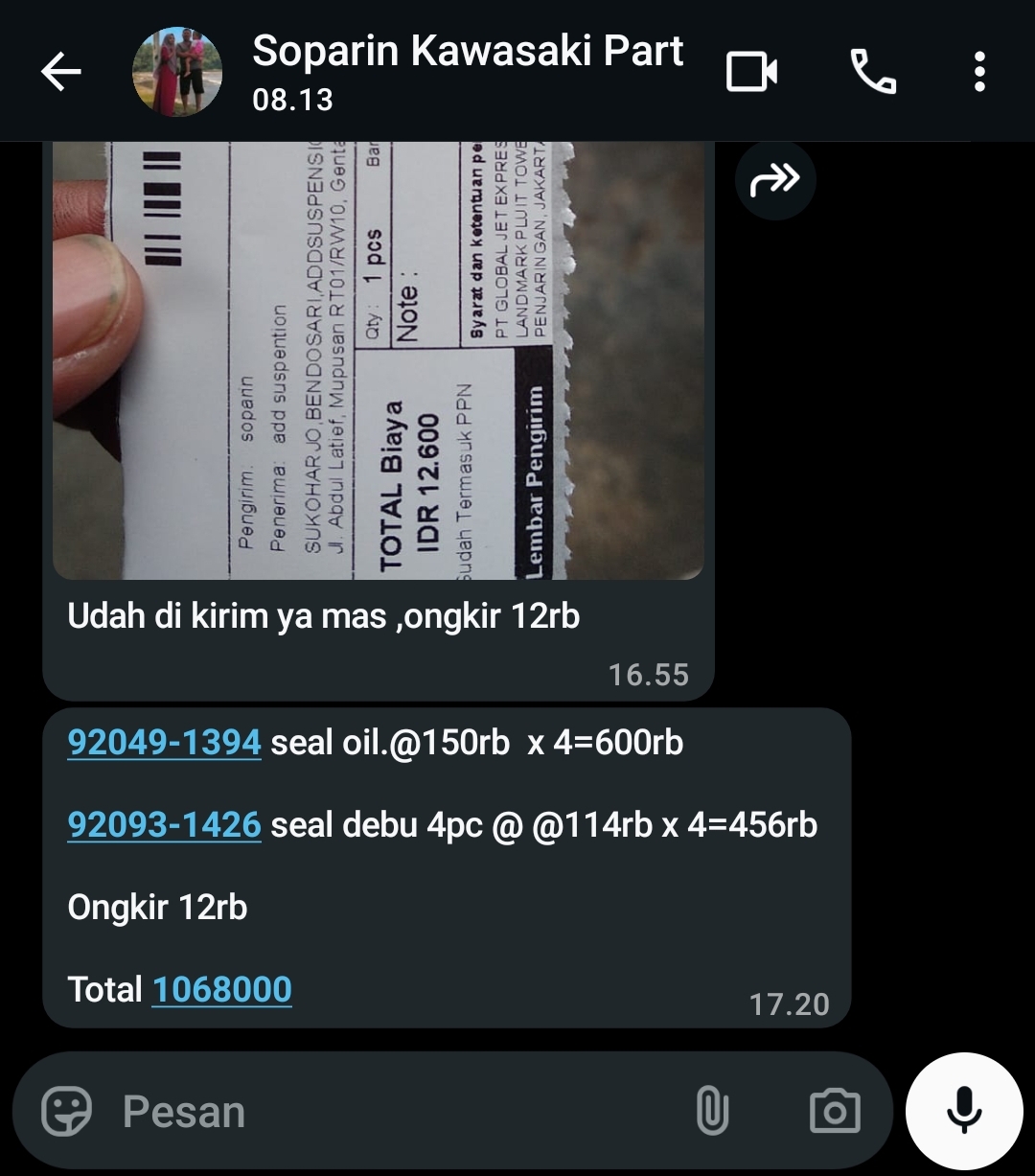The height and width of the screenshot is (1176, 1035).
Task: Start a video call with Soparin
Action: (751, 72)
